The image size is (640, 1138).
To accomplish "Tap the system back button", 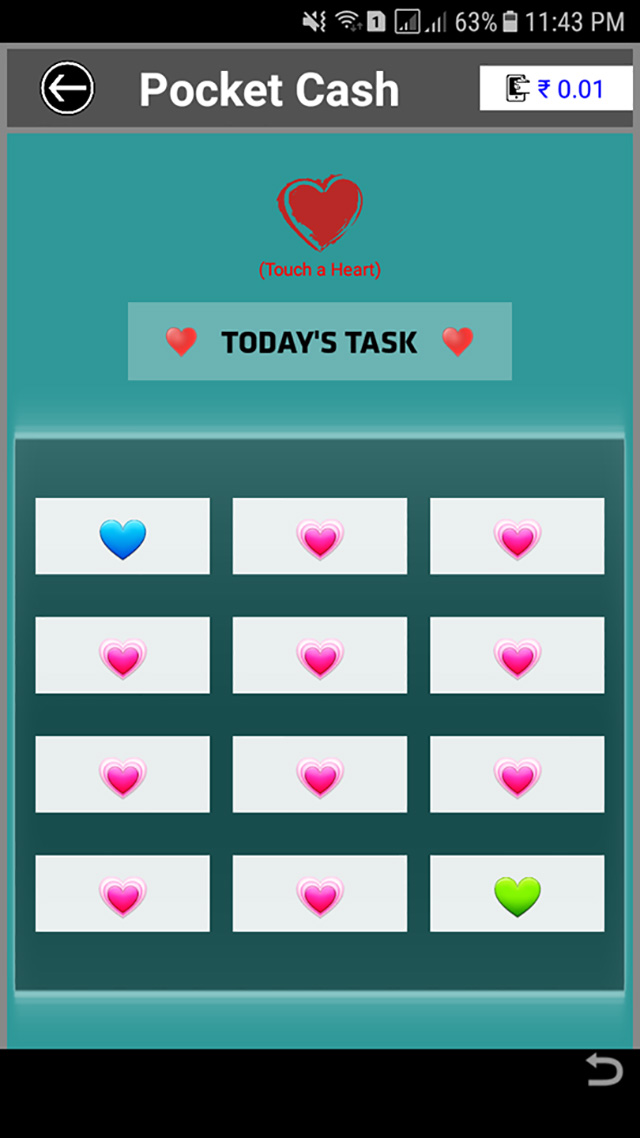I will [x=603, y=1070].
